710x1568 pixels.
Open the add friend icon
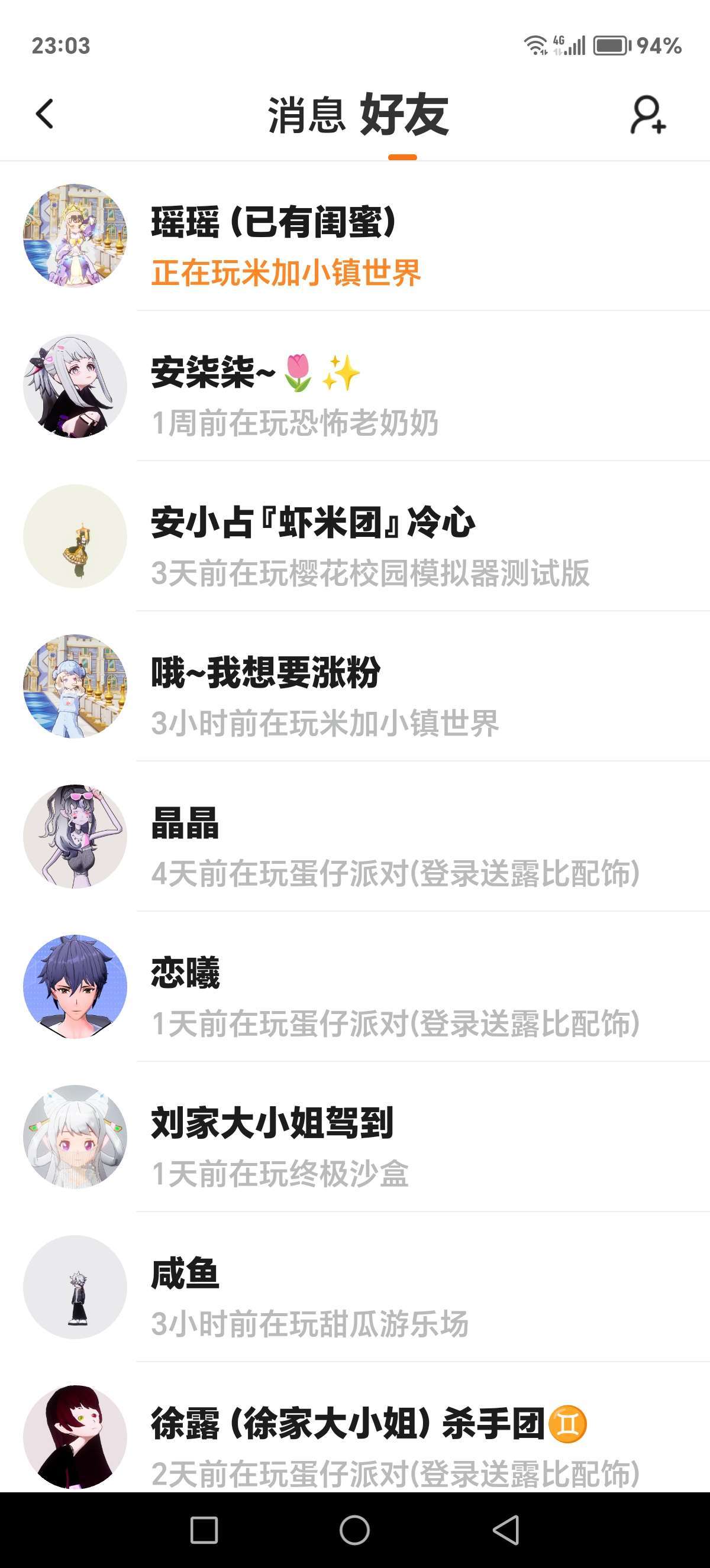(647, 115)
